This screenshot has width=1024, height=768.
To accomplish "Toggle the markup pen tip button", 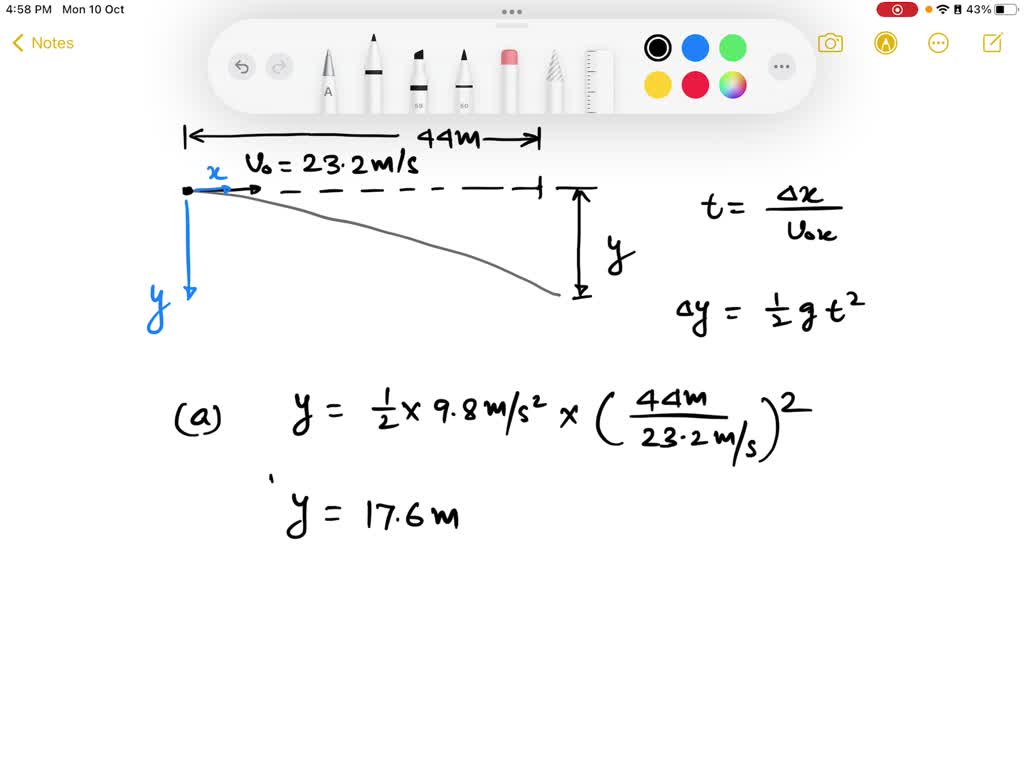I will click(x=884, y=43).
